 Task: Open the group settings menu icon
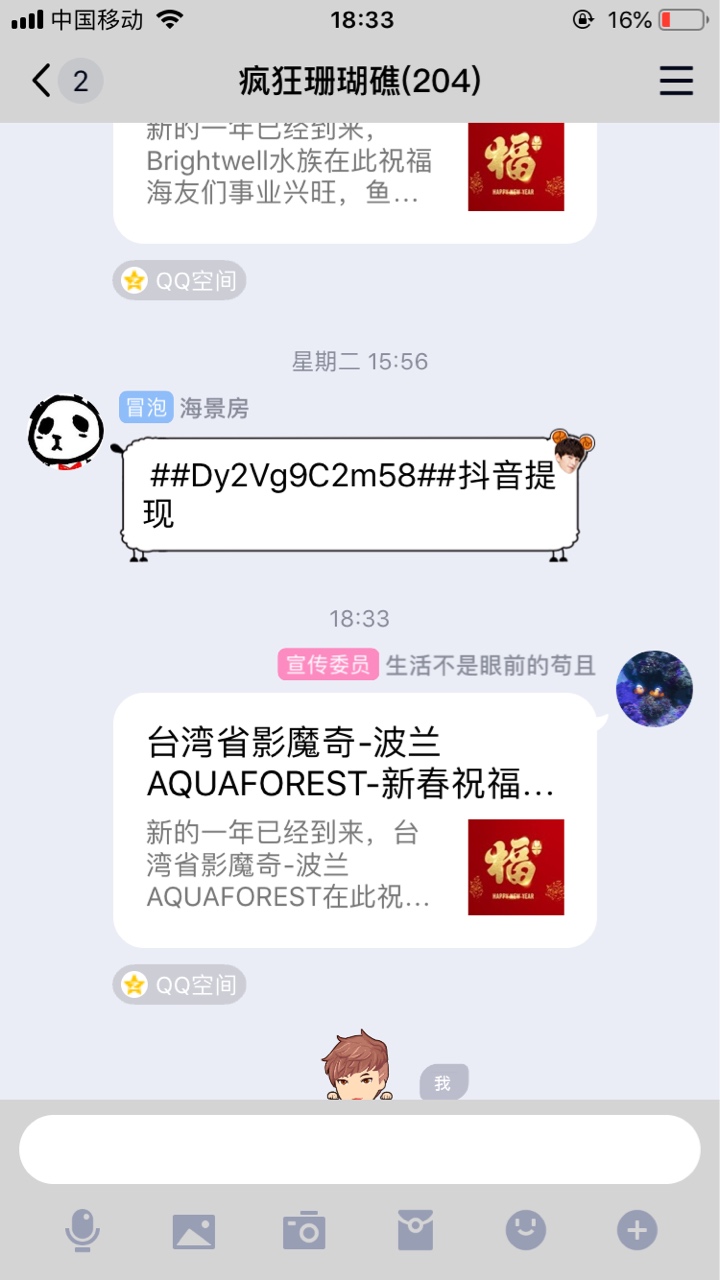(676, 81)
